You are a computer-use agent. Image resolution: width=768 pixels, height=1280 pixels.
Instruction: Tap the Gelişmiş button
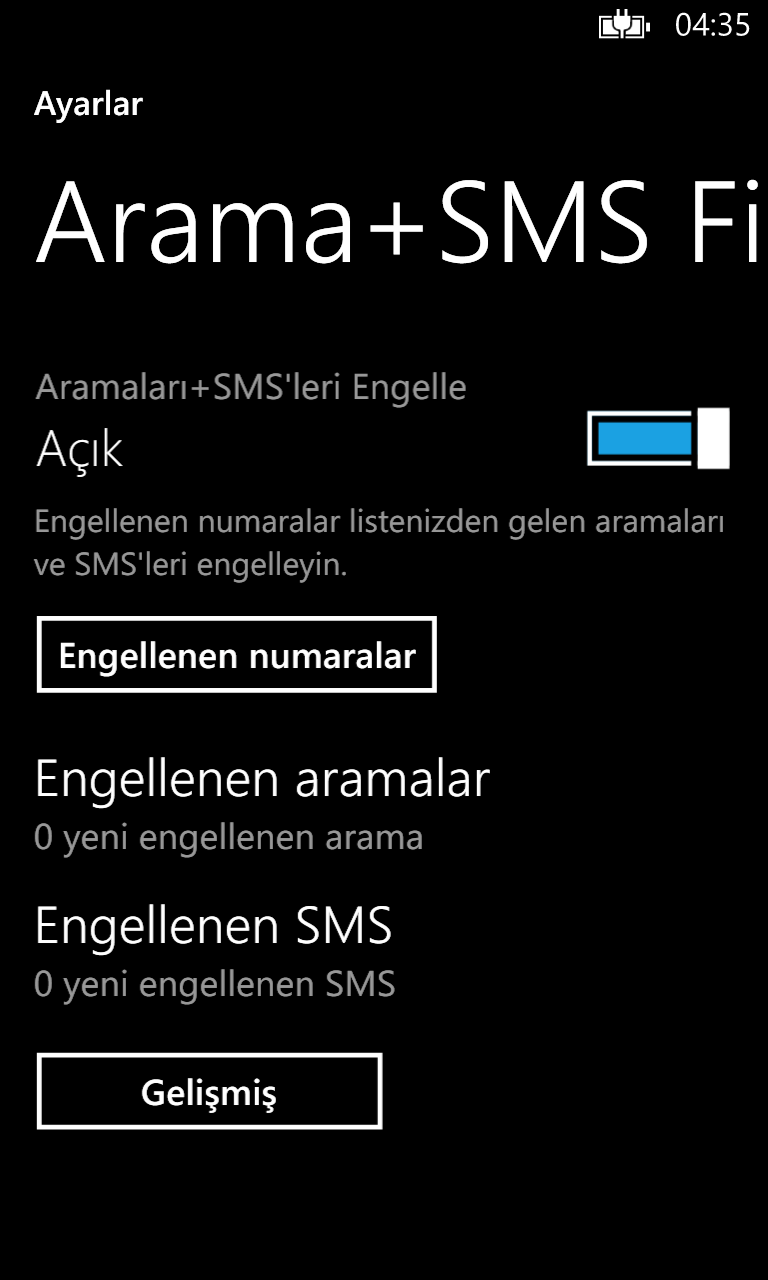click(210, 1091)
